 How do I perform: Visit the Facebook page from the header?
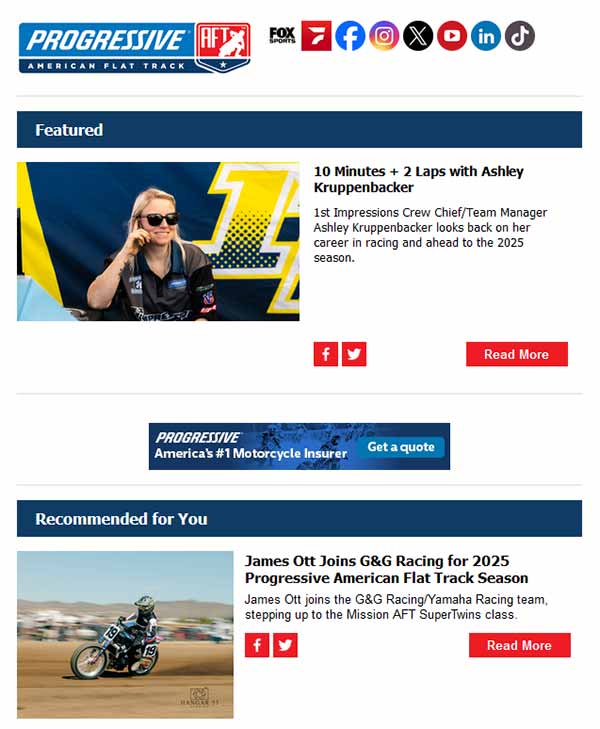pyautogui.click(x=350, y=36)
